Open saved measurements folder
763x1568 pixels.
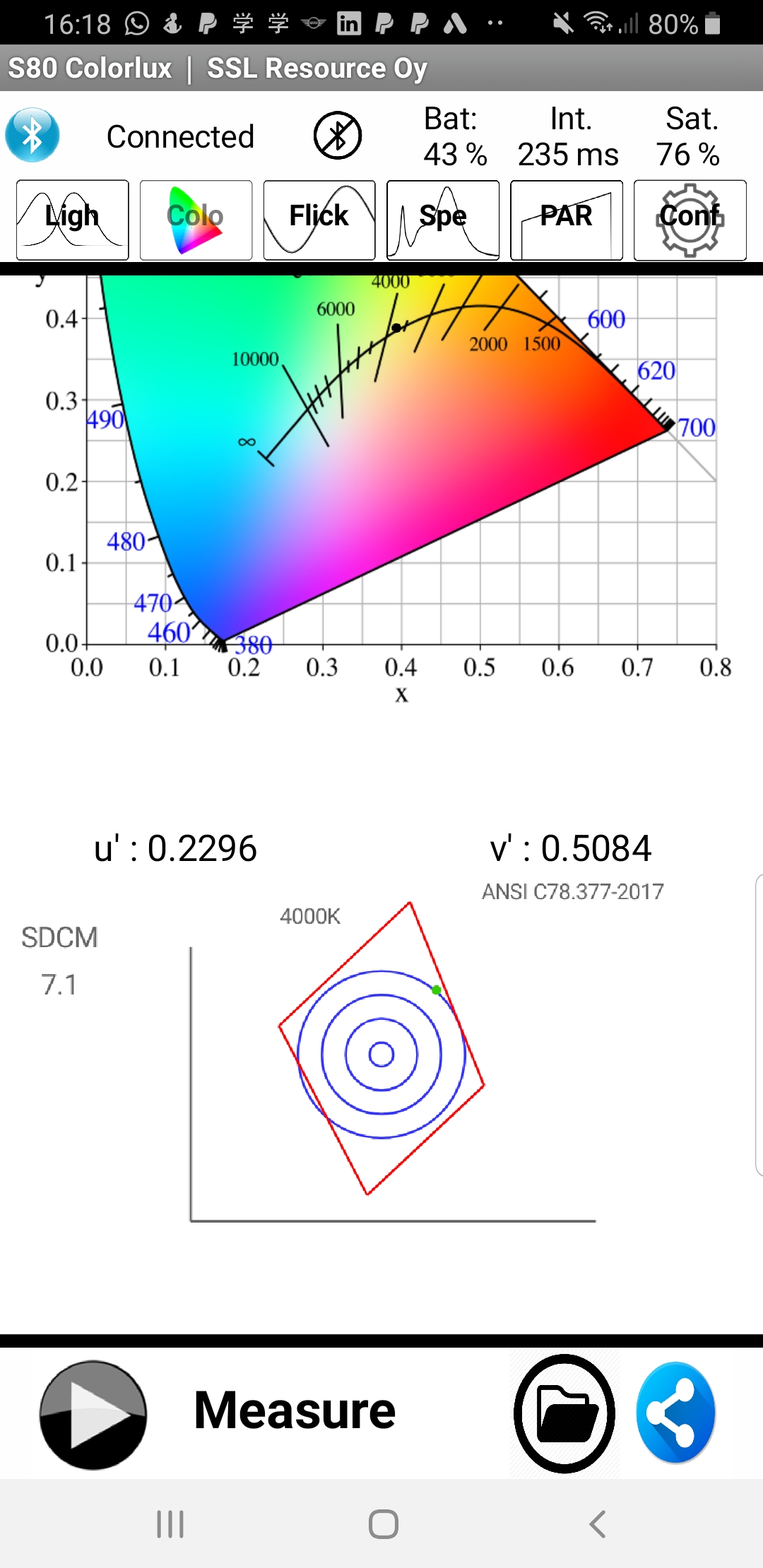click(x=564, y=1413)
